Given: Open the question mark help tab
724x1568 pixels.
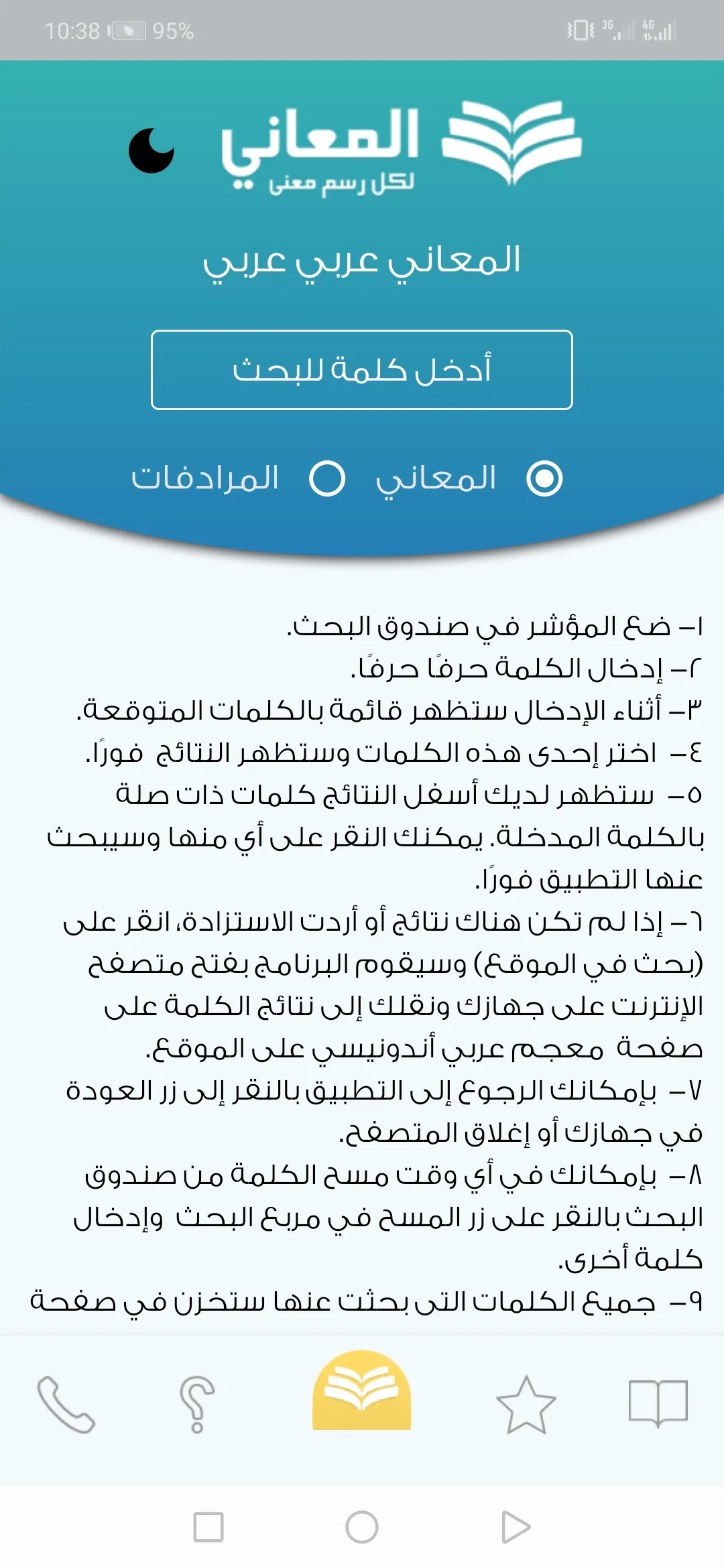Looking at the screenshot, I should click(197, 1404).
